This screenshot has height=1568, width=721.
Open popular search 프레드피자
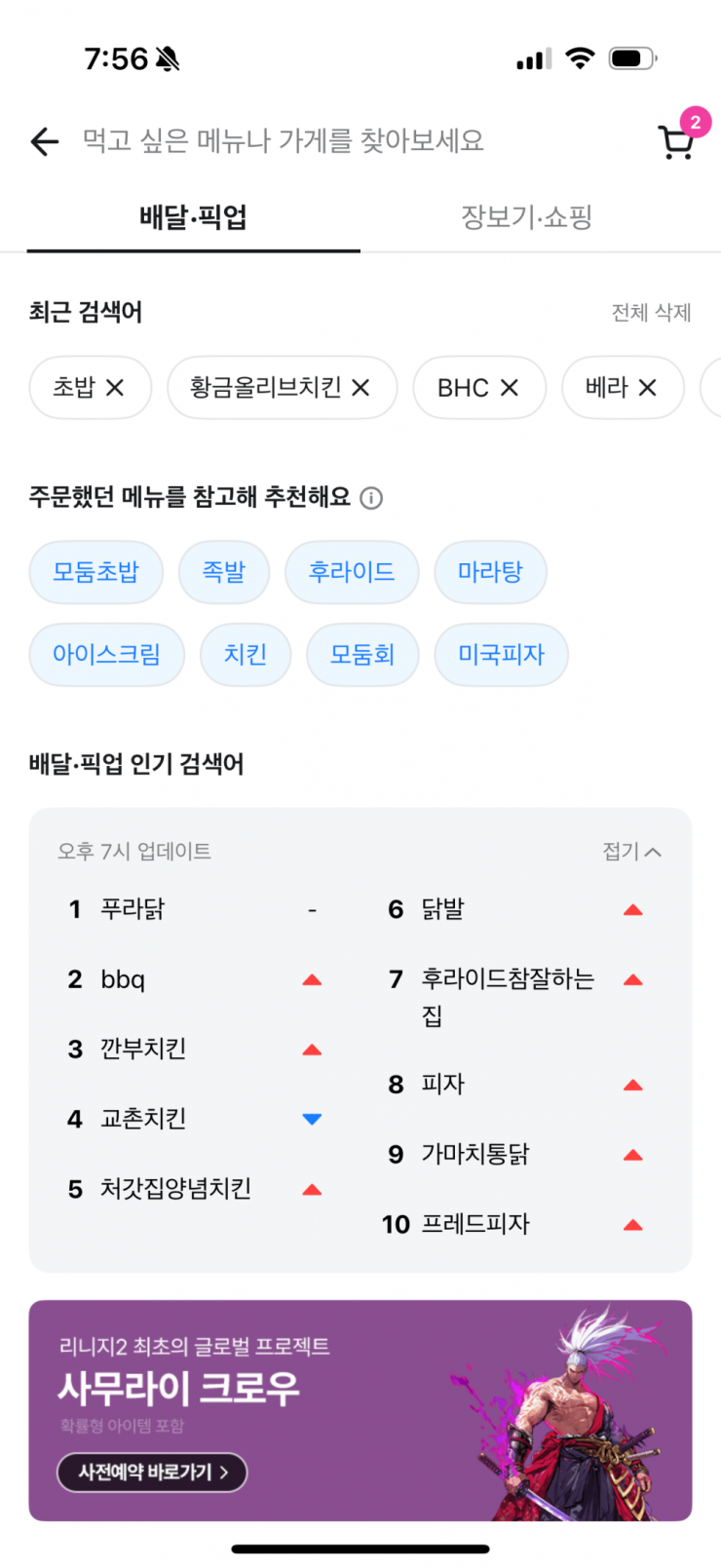click(474, 1224)
